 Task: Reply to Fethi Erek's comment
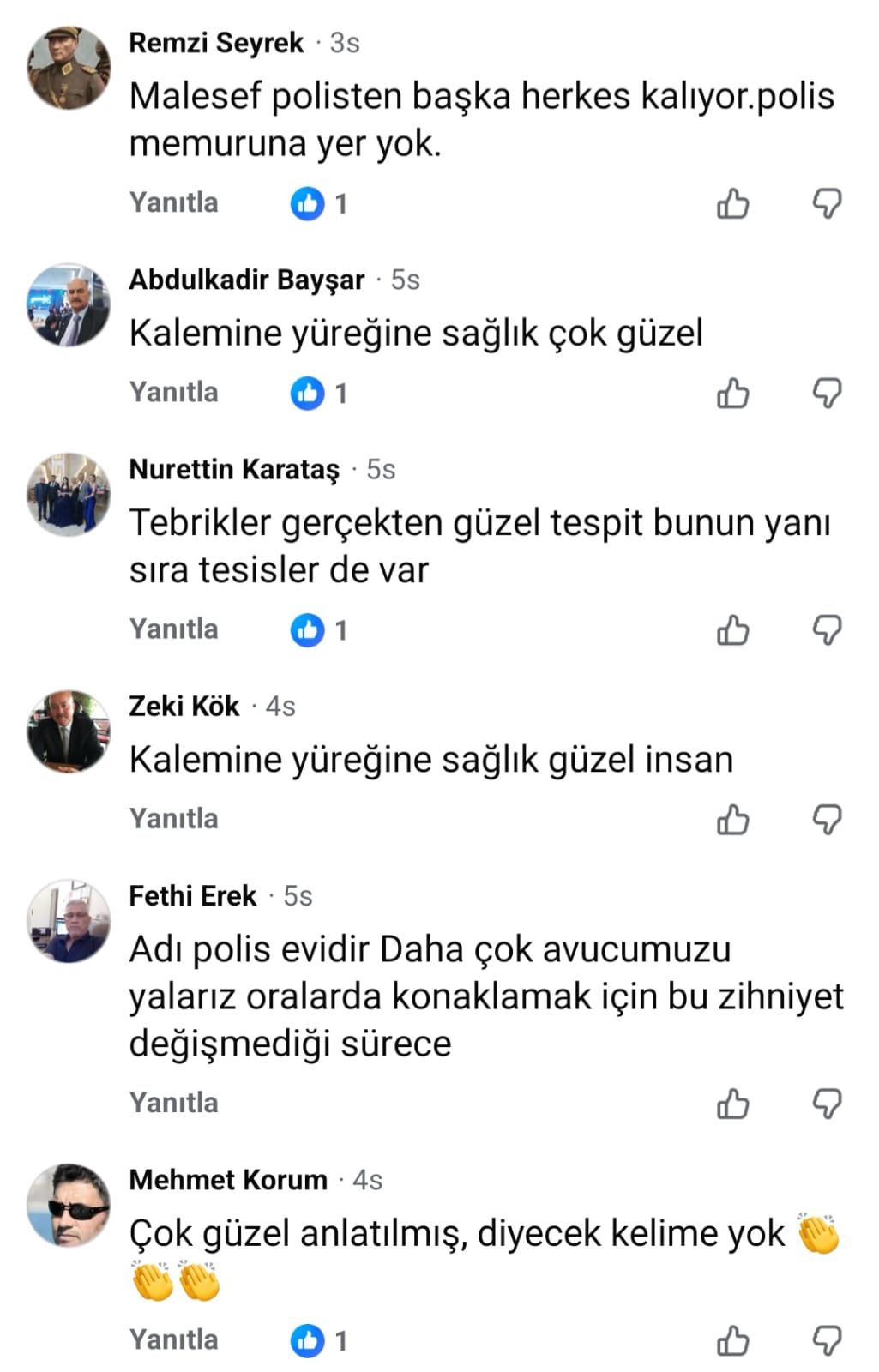coord(173,1102)
